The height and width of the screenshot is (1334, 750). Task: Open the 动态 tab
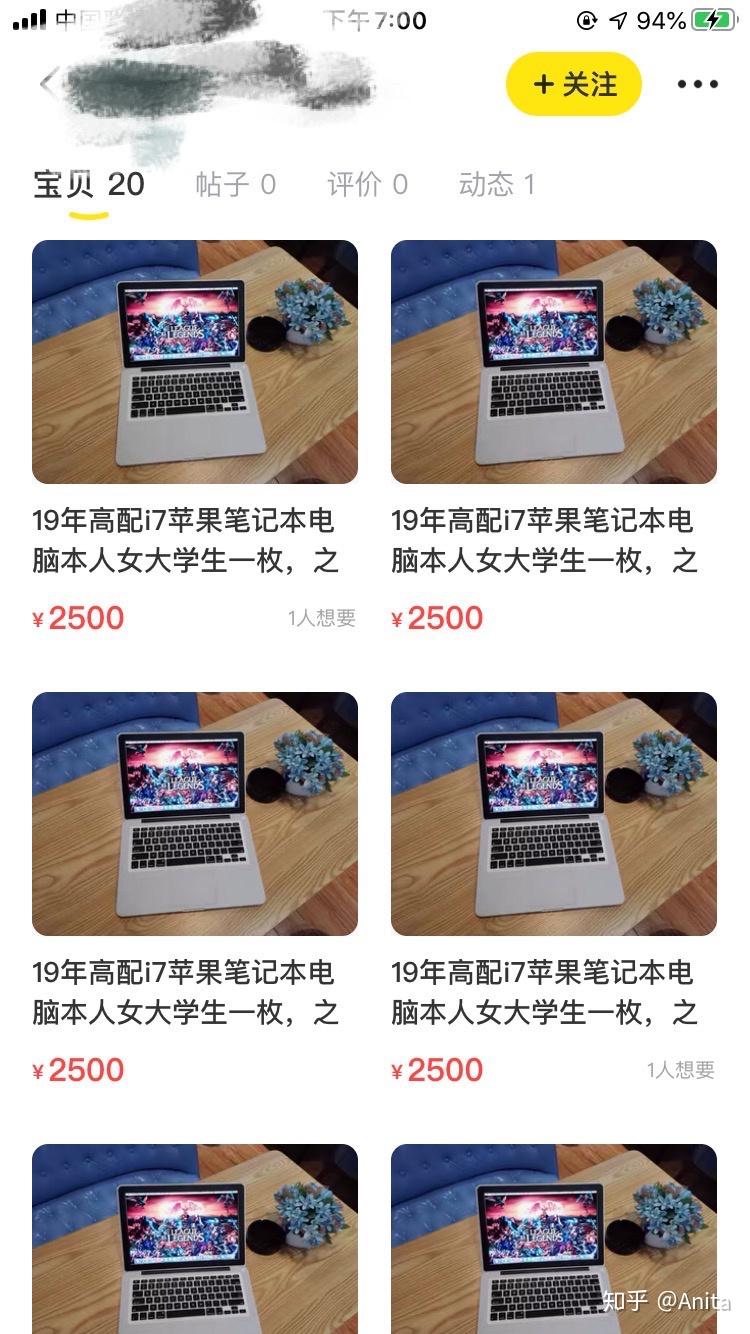[496, 184]
